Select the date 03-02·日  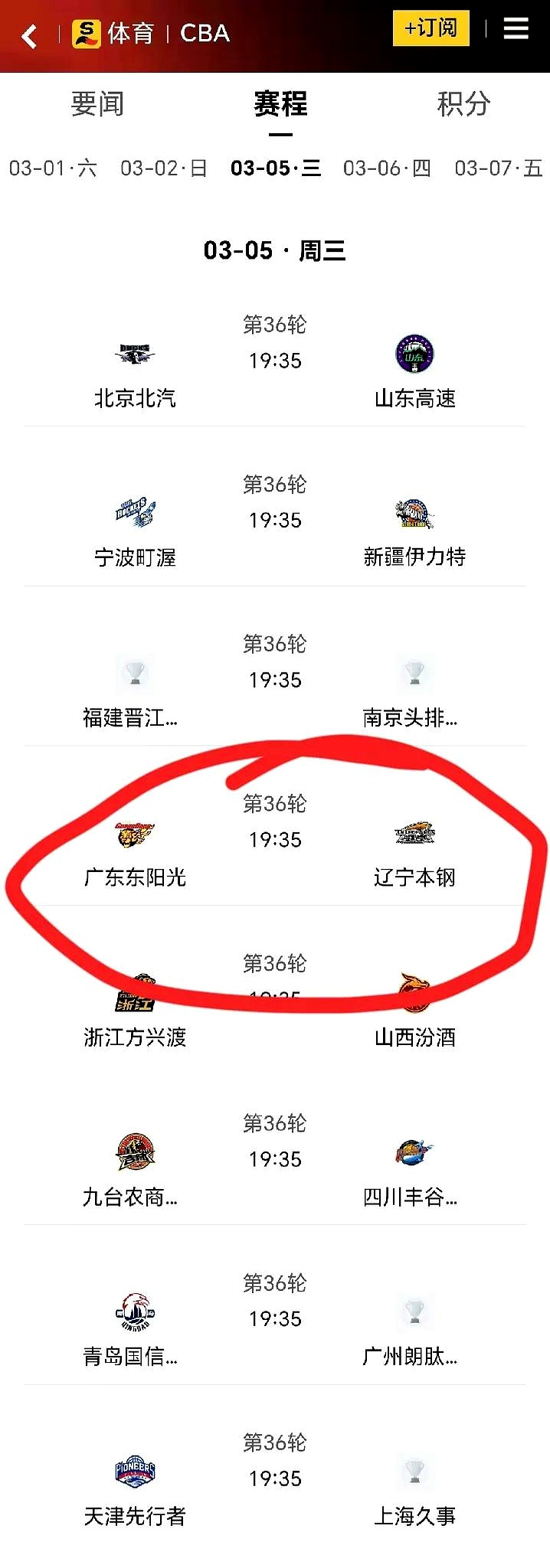tap(164, 168)
